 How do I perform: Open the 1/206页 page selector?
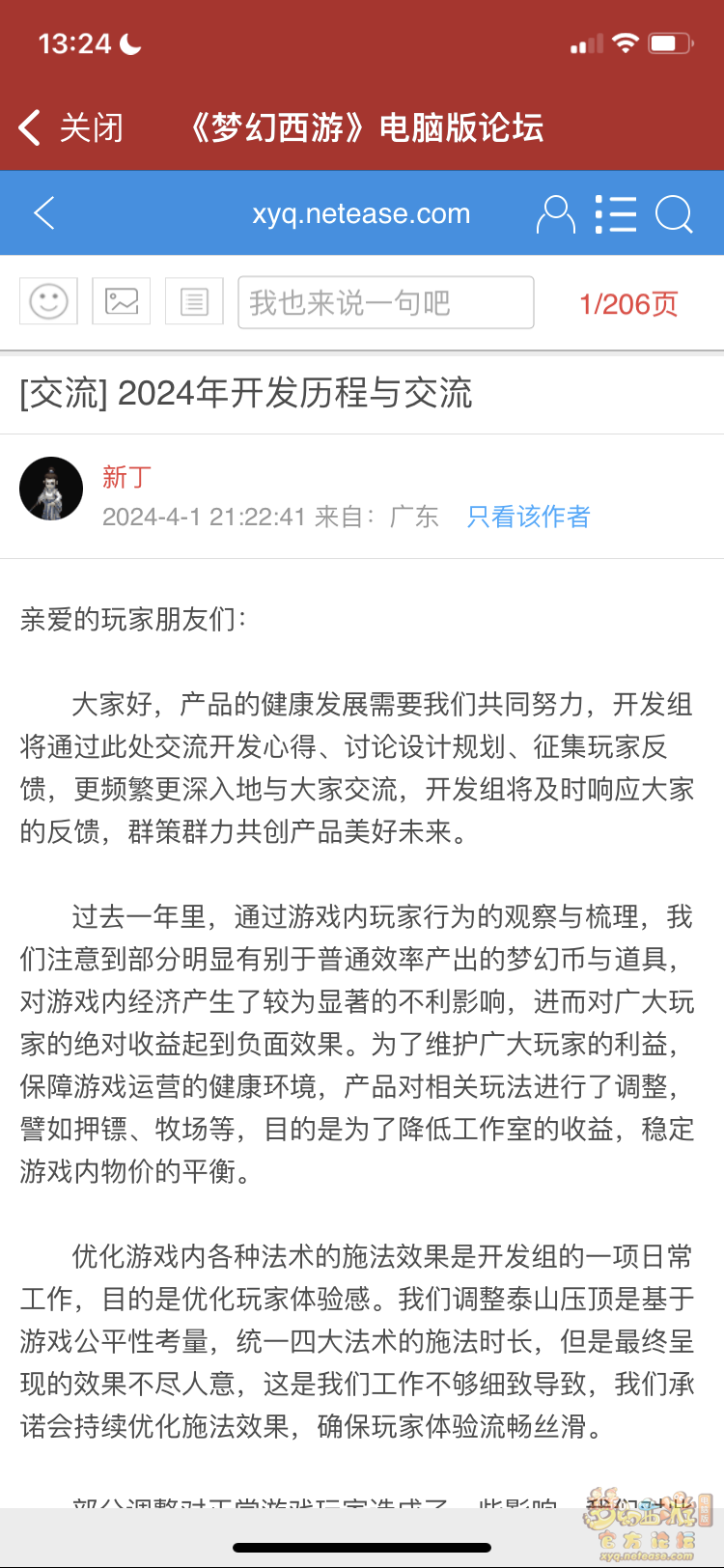[x=628, y=304]
